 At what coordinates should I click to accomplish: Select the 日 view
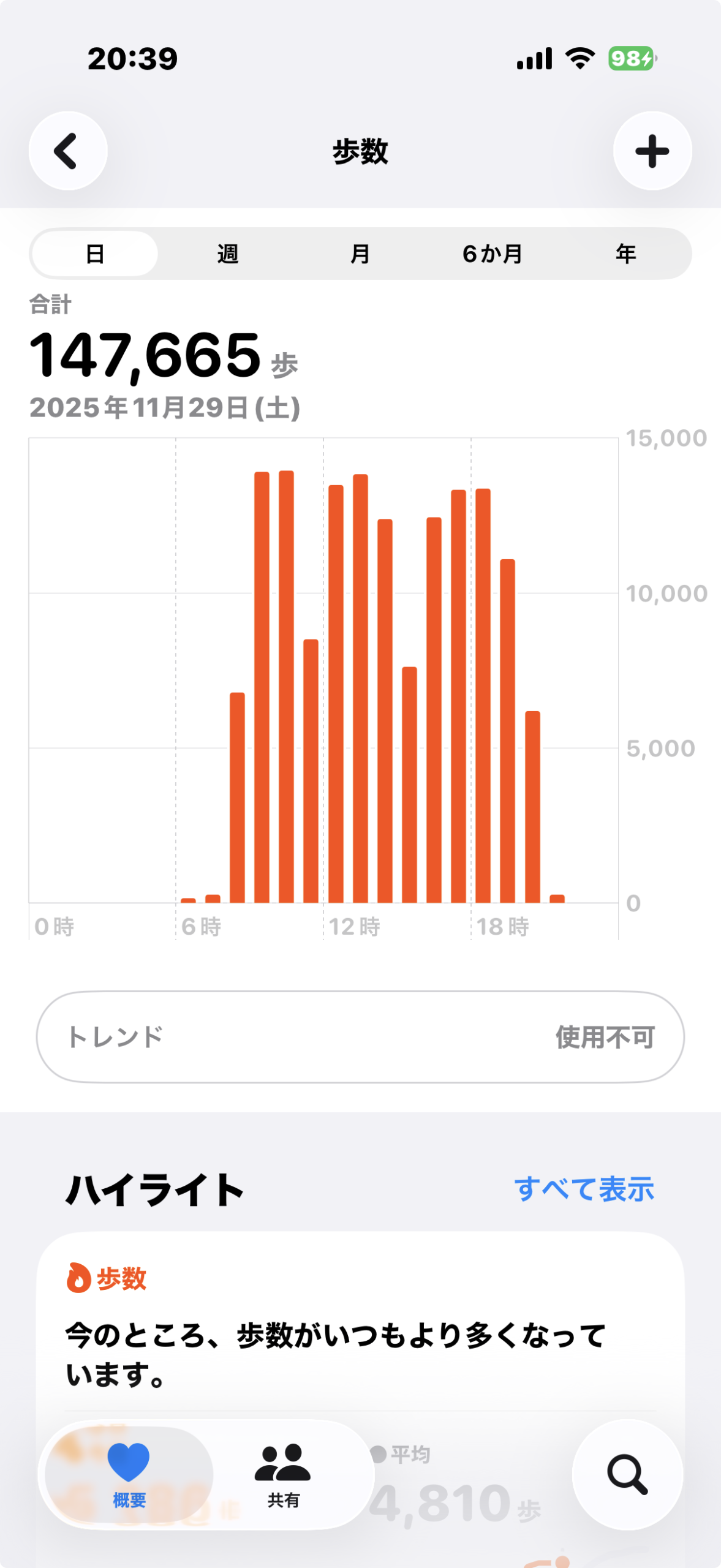pos(95,254)
